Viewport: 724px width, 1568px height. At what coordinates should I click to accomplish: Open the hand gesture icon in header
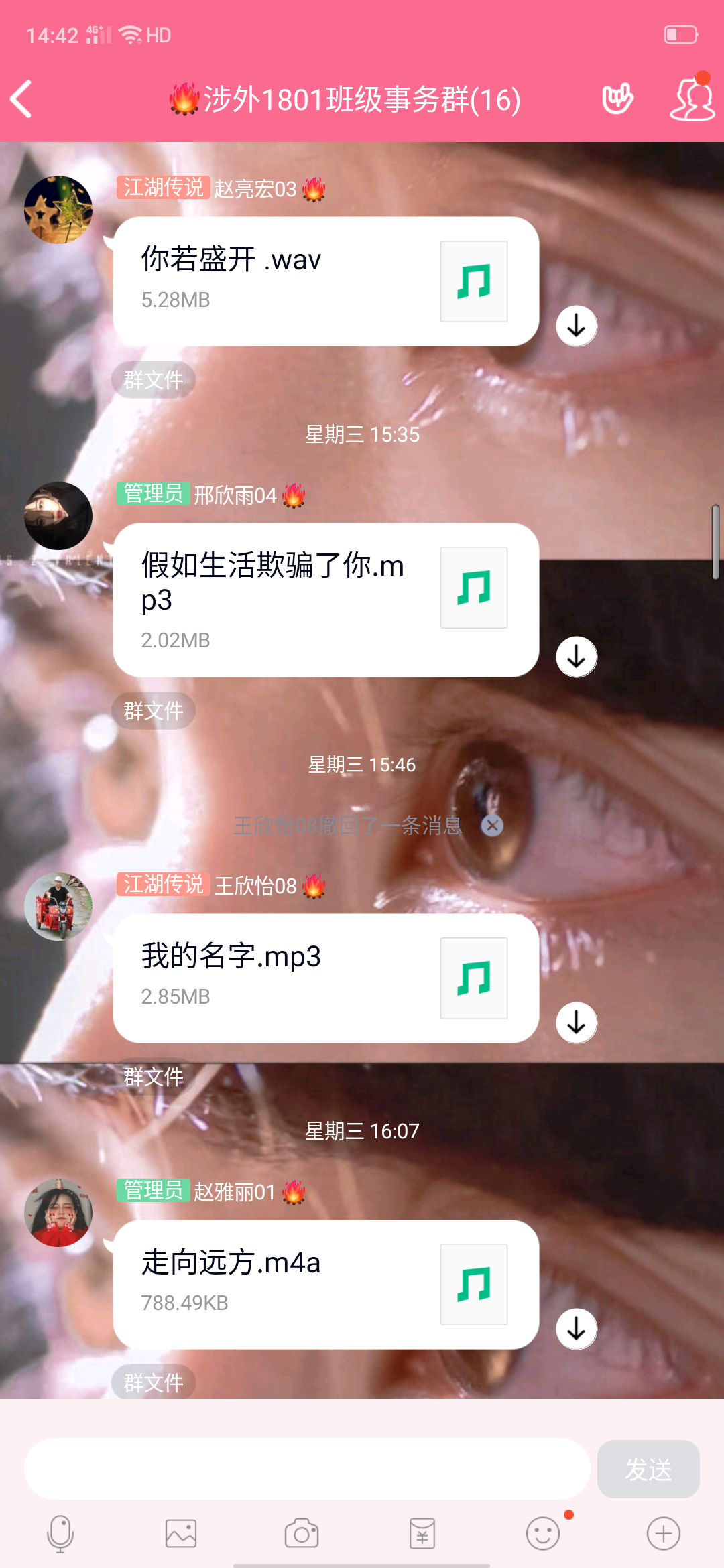617,99
